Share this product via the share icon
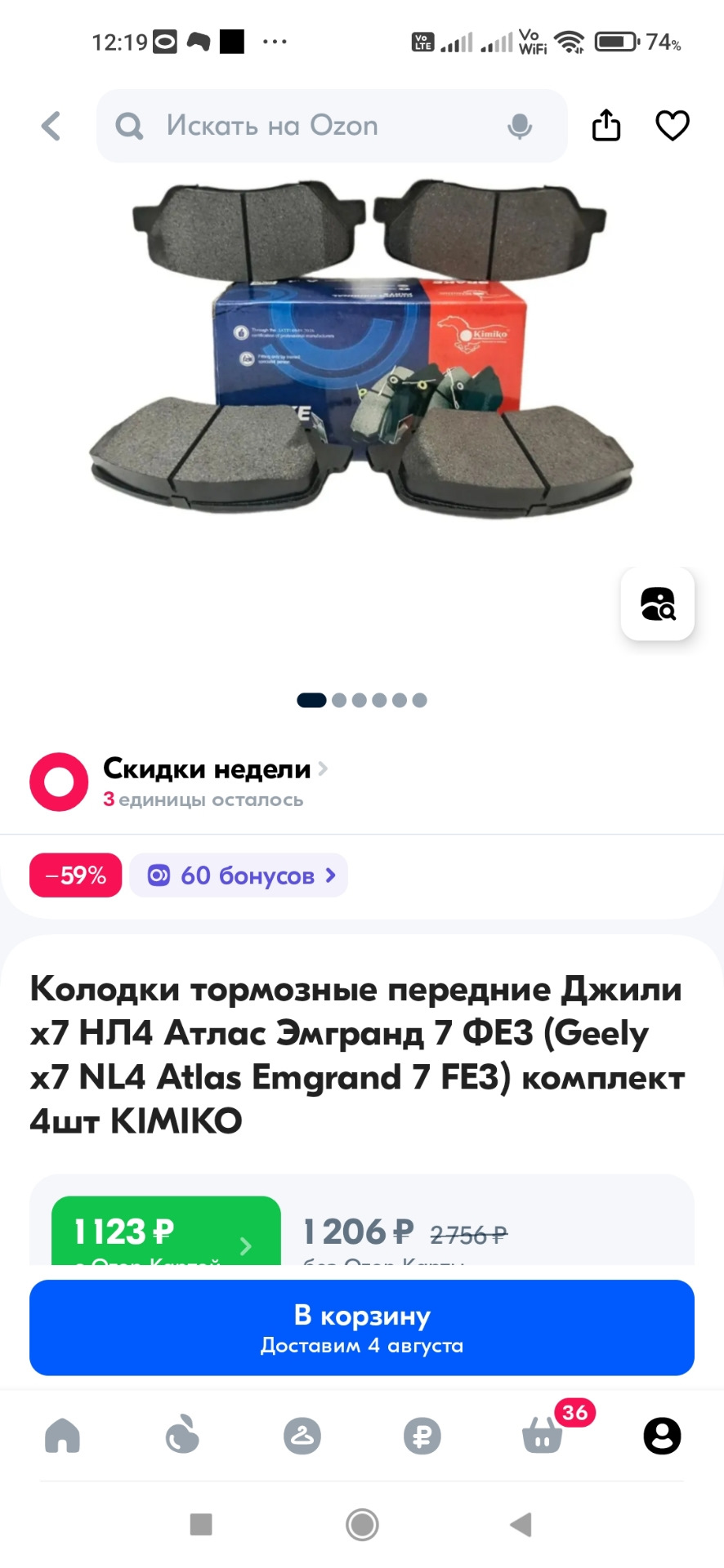Screen dimensions: 724x1568 606,125
